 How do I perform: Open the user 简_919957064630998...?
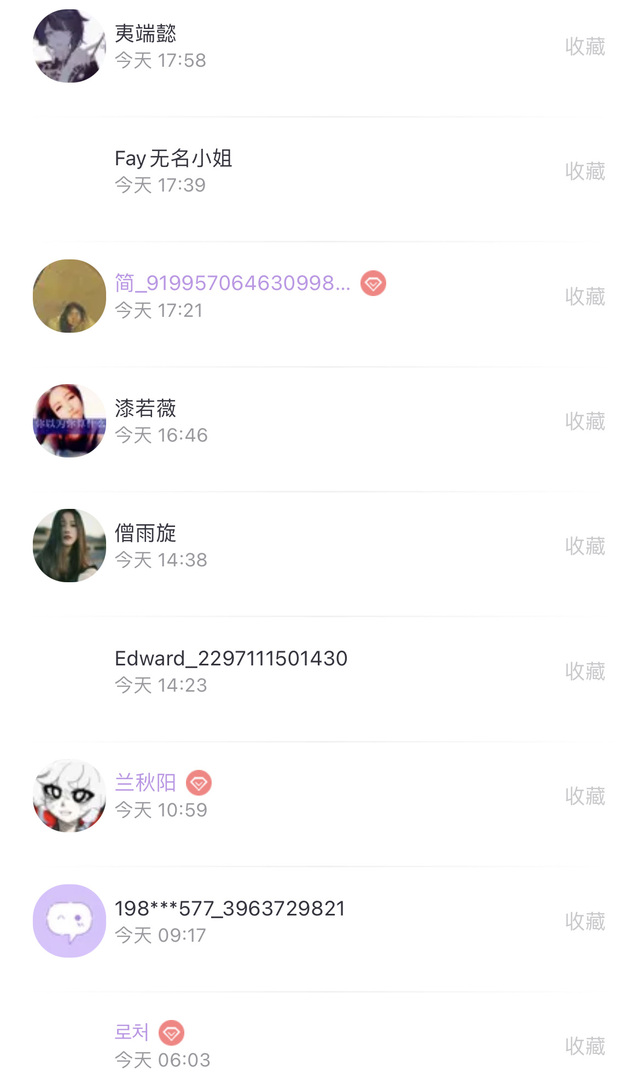point(320,296)
